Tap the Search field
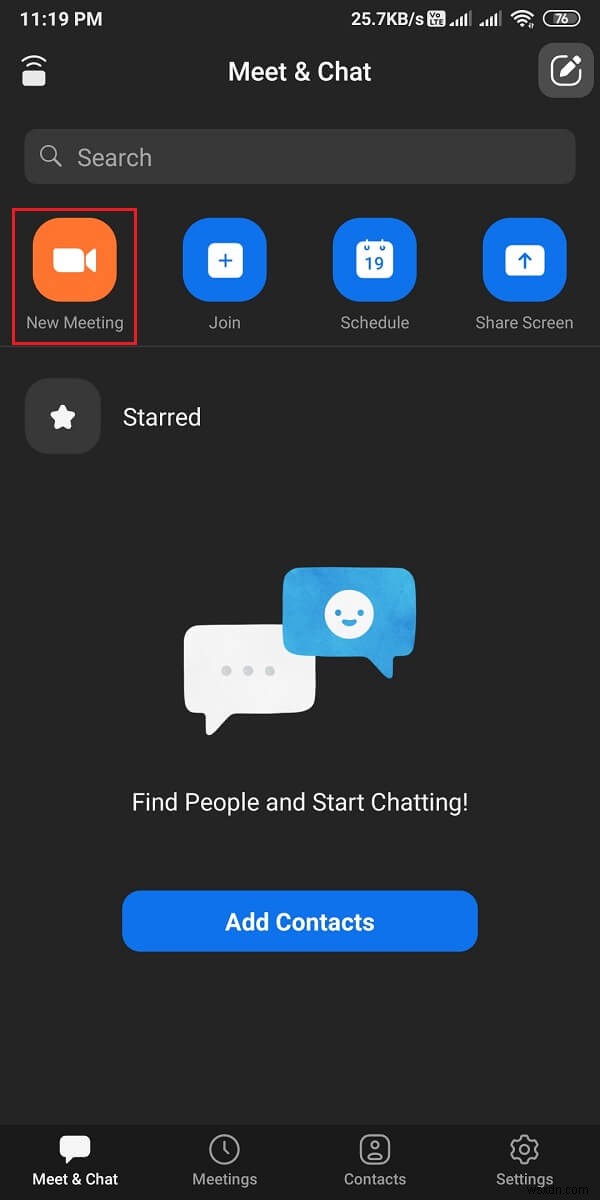The height and width of the screenshot is (1200, 600). coord(300,157)
